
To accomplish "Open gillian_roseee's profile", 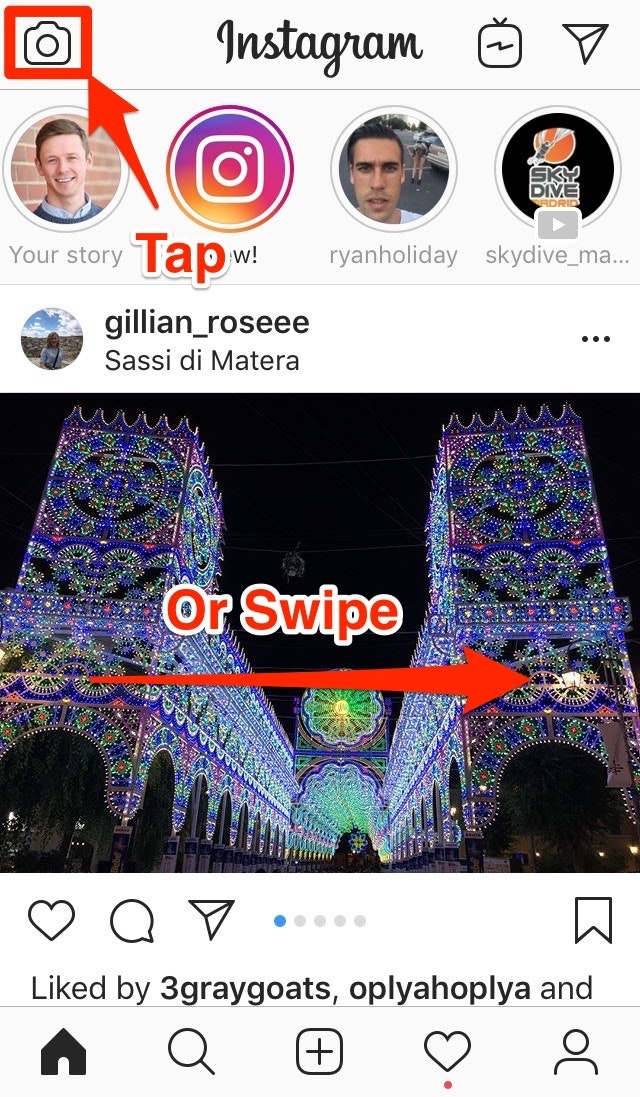I will (206, 323).
